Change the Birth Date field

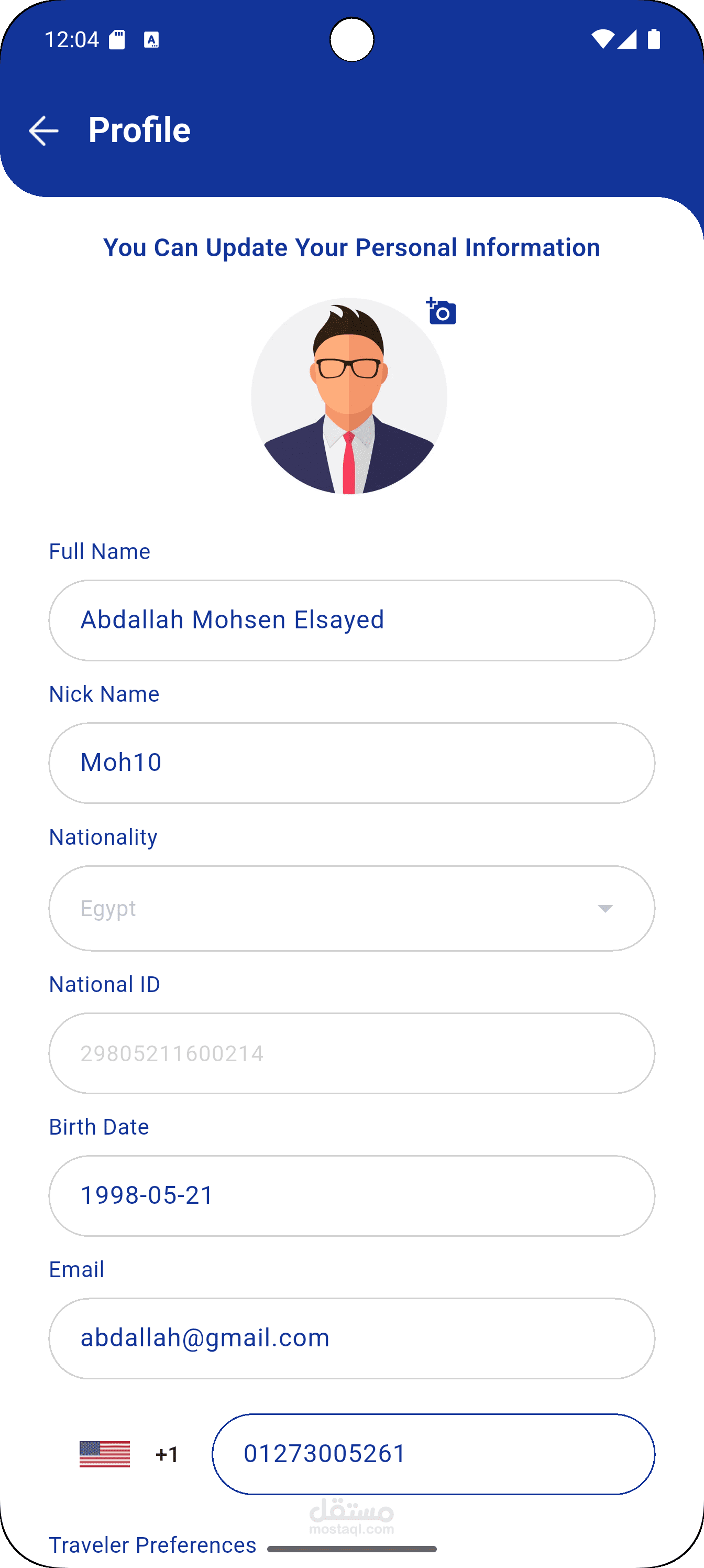[x=351, y=1195]
